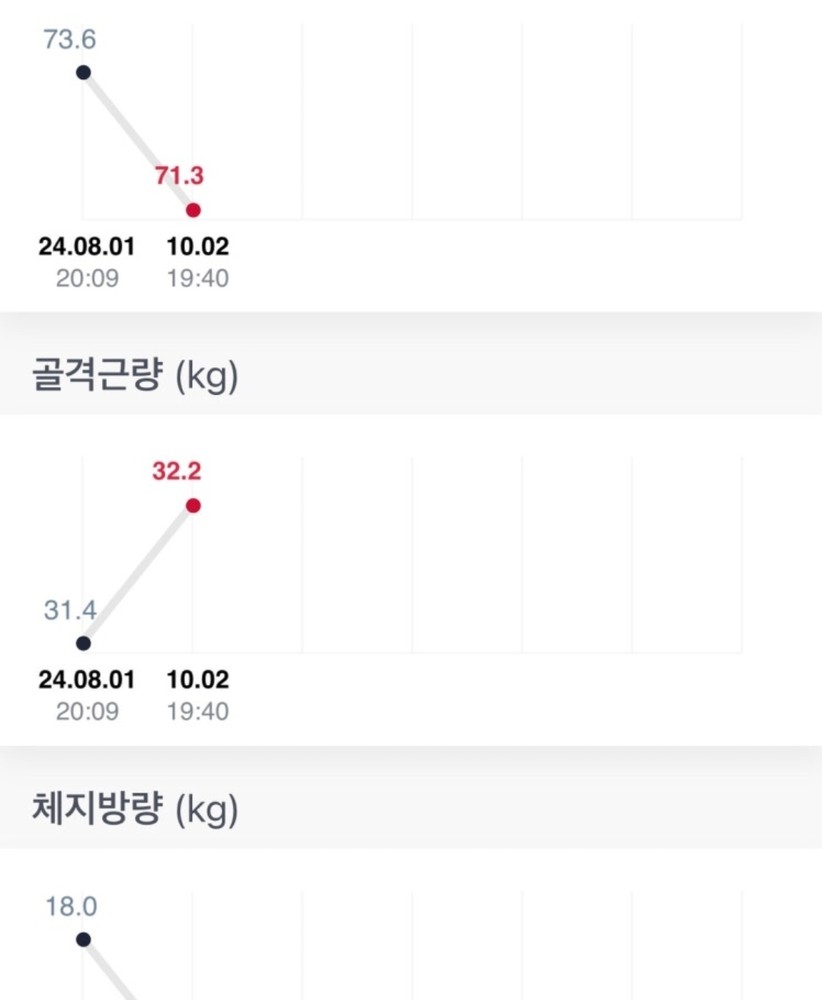Select the red 71.3 data point
The width and height of the screenshot is (822, 1000).
pyautogui.click(x=193, y=210)
